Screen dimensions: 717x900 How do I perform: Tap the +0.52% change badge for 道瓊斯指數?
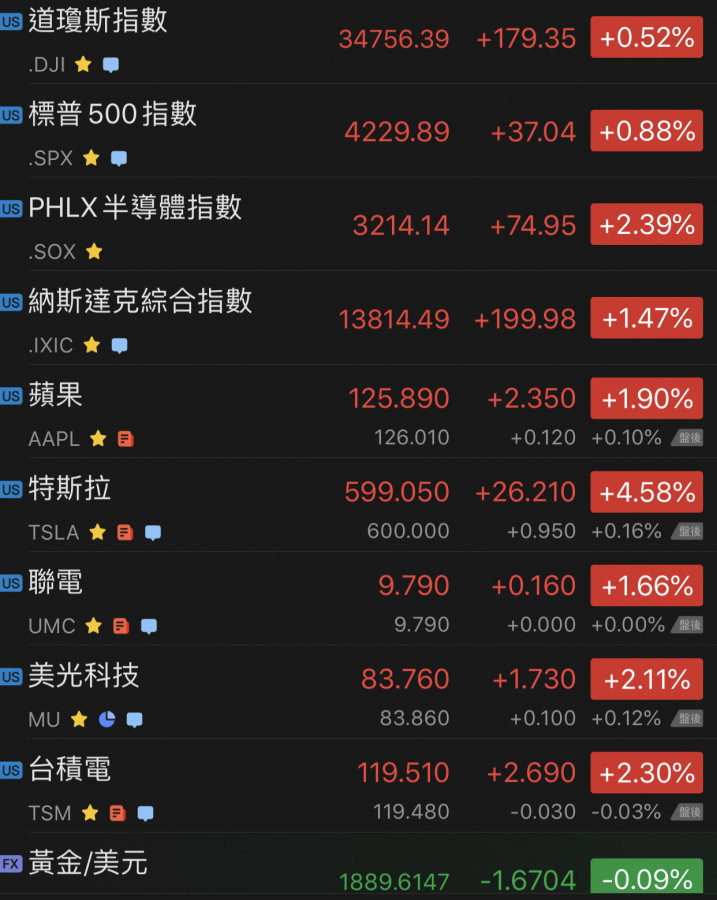(x=646, y=38)
